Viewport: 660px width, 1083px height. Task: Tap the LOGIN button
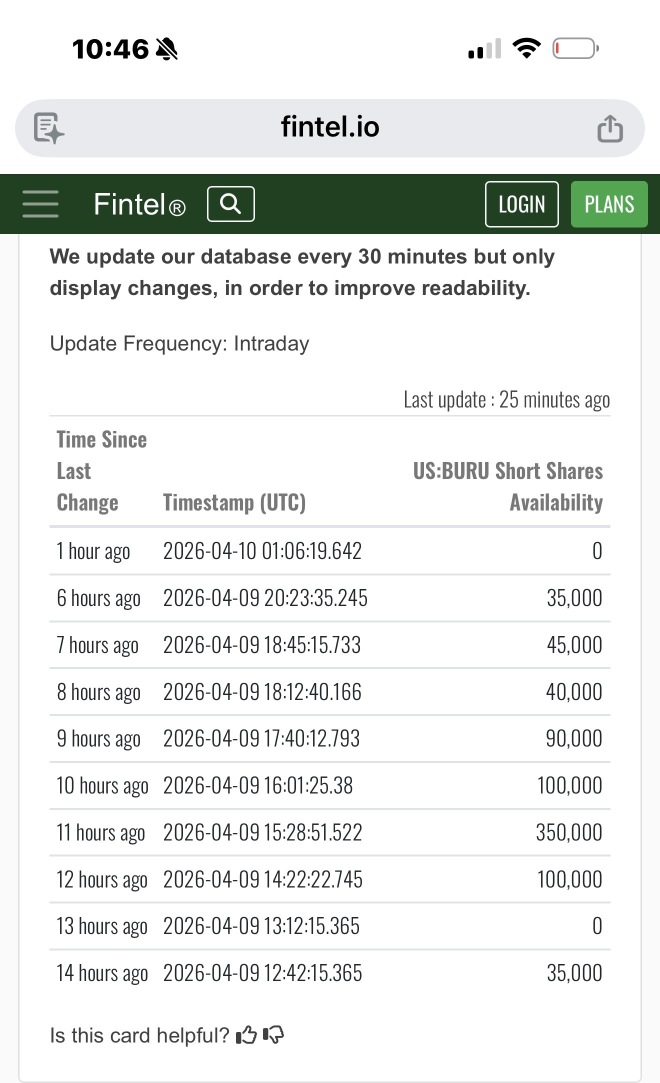click(x=522, y=204)
